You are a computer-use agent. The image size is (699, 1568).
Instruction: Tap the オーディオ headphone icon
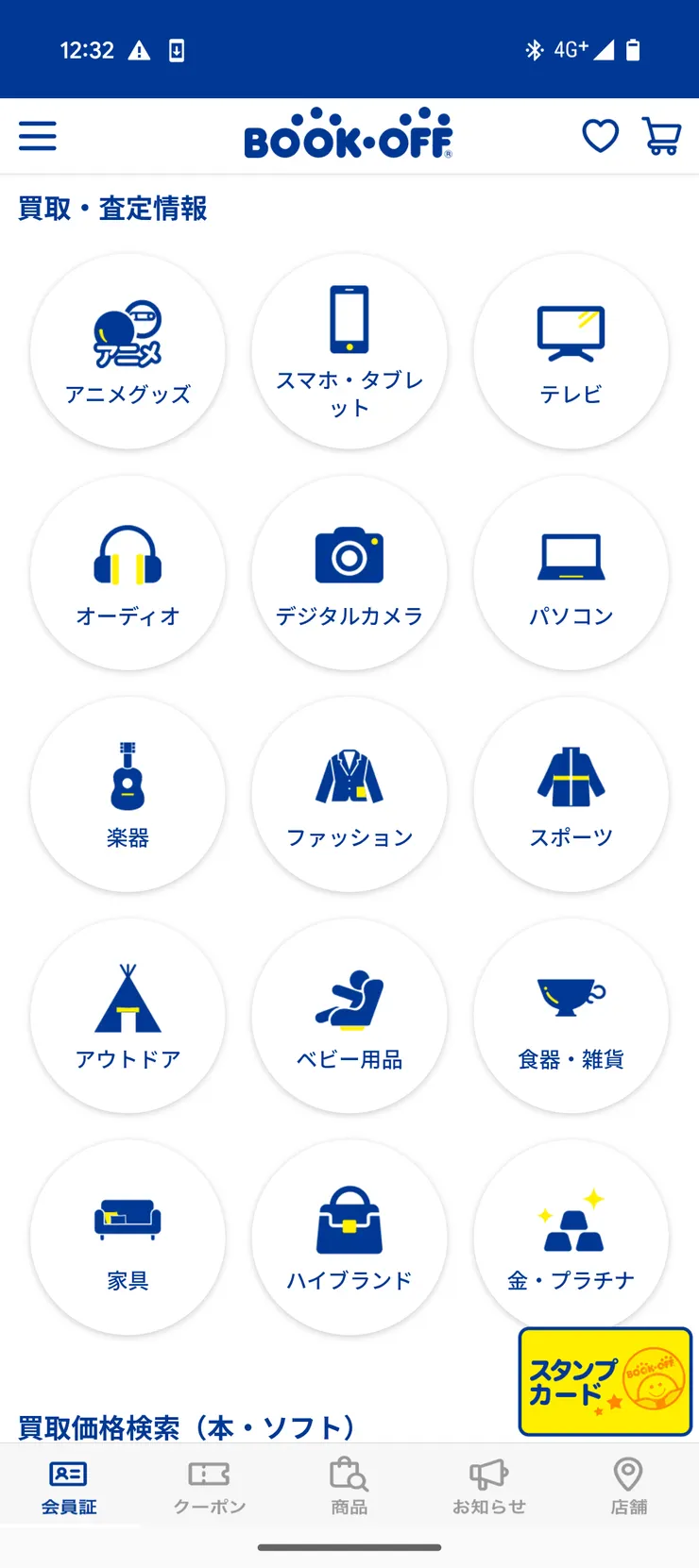[128, 571]
